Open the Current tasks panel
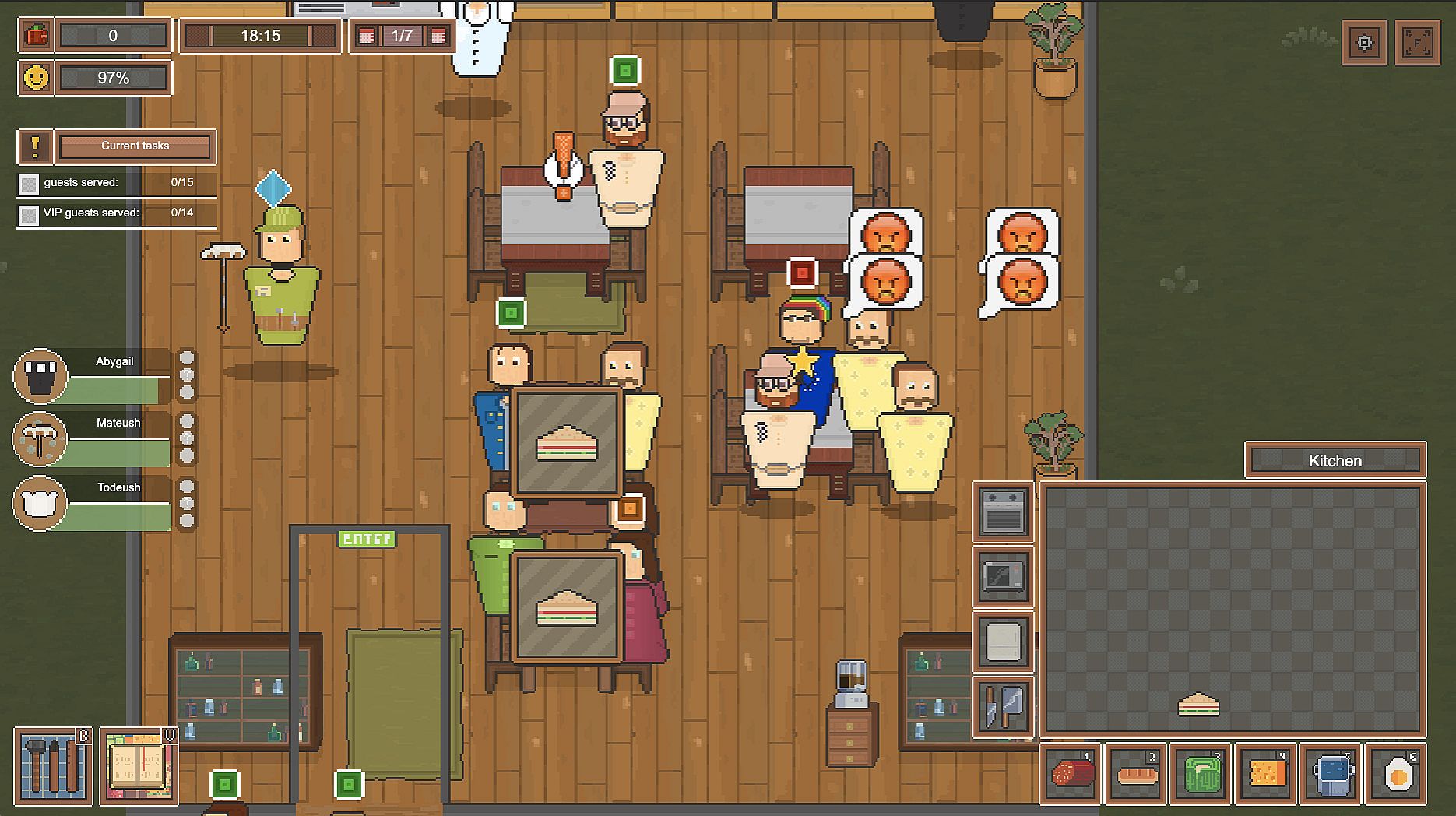1456x816 pixels. pos(135,146)
